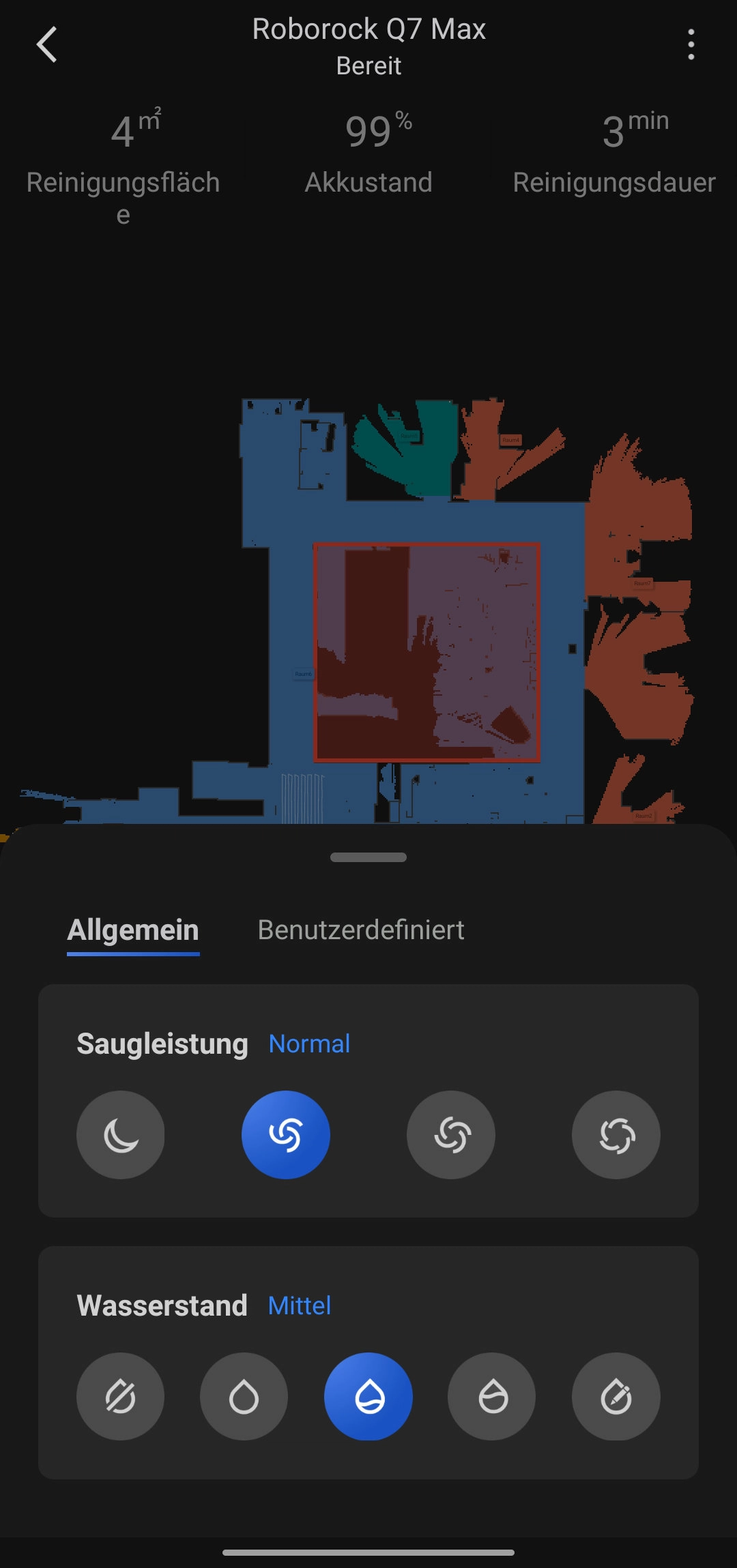Choose the third Saugleistung level
The width and height of the screenshot is (737, 1568).
click(x=451, y=1135)
